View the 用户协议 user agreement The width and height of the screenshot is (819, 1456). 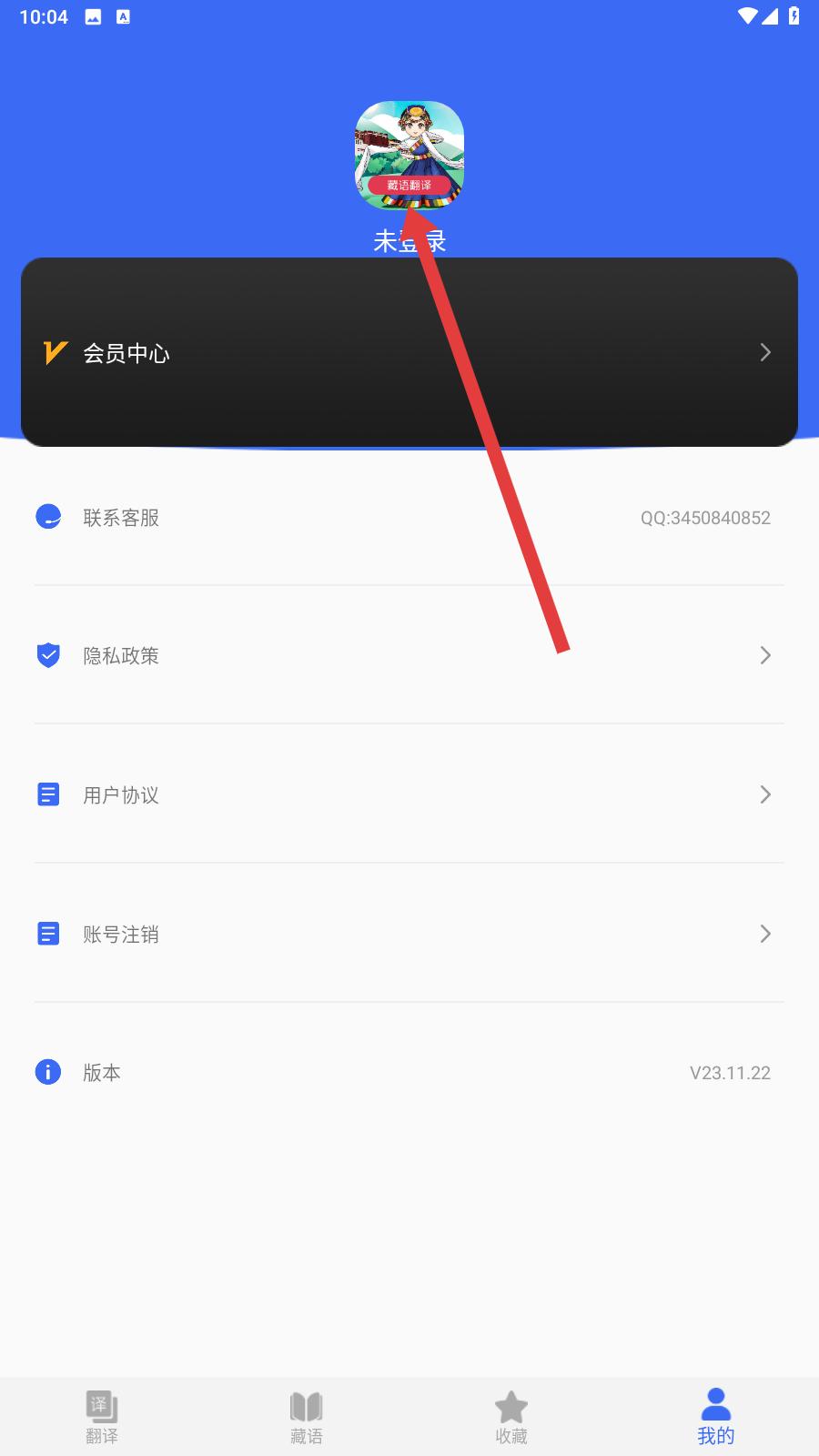point(409,794)
